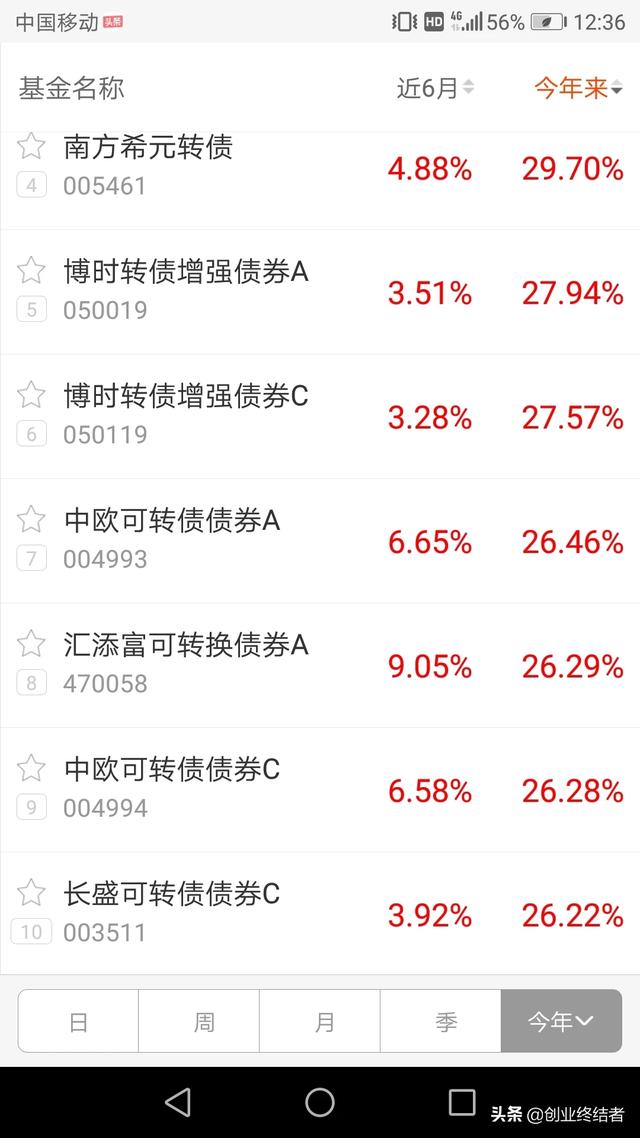The image size is (640, 1138).
Task: Star the fund 中欧可转债债券C
Action: click(x=31, y=768)
